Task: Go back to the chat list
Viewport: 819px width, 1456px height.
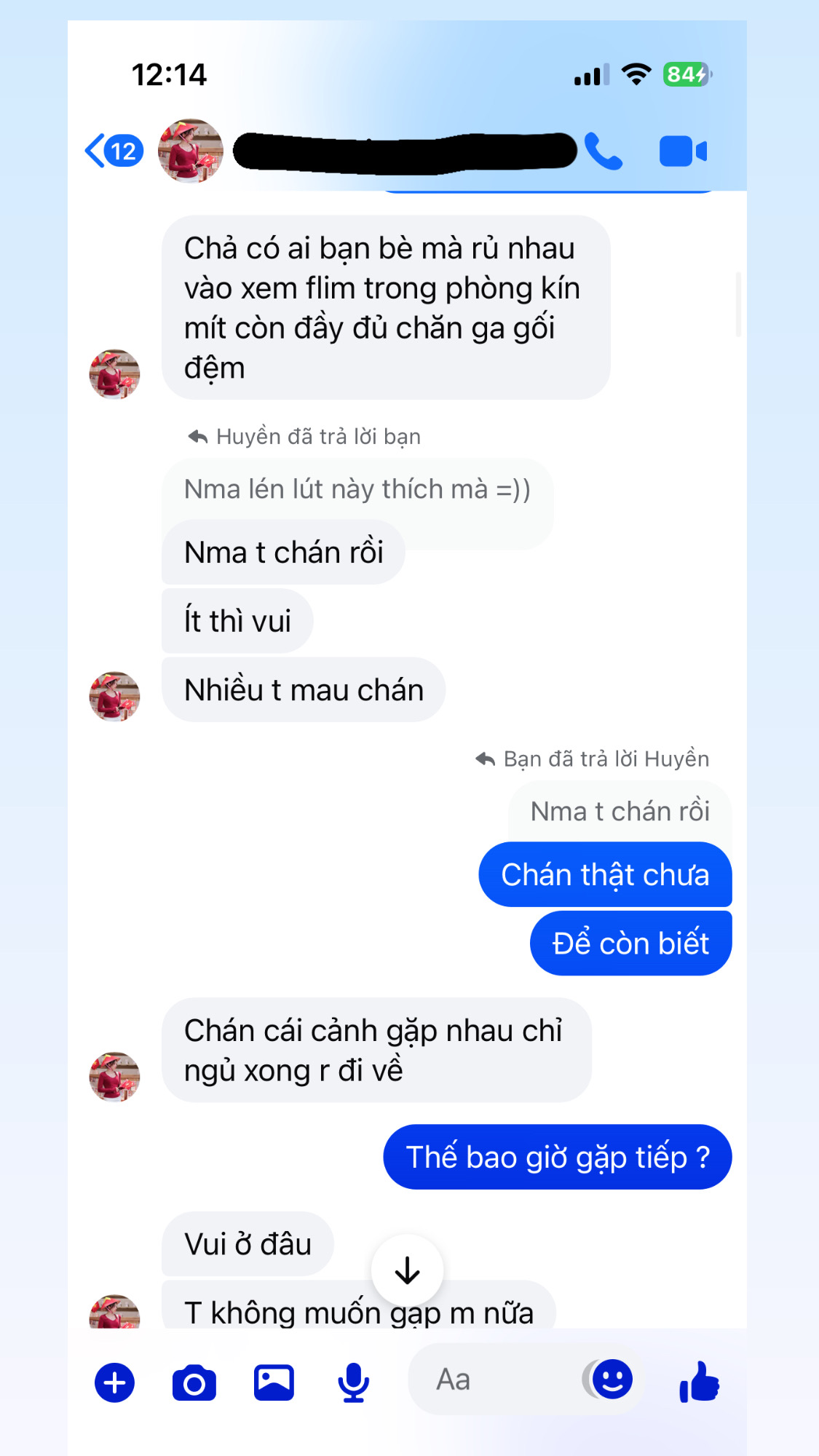Action: point(114,151)
